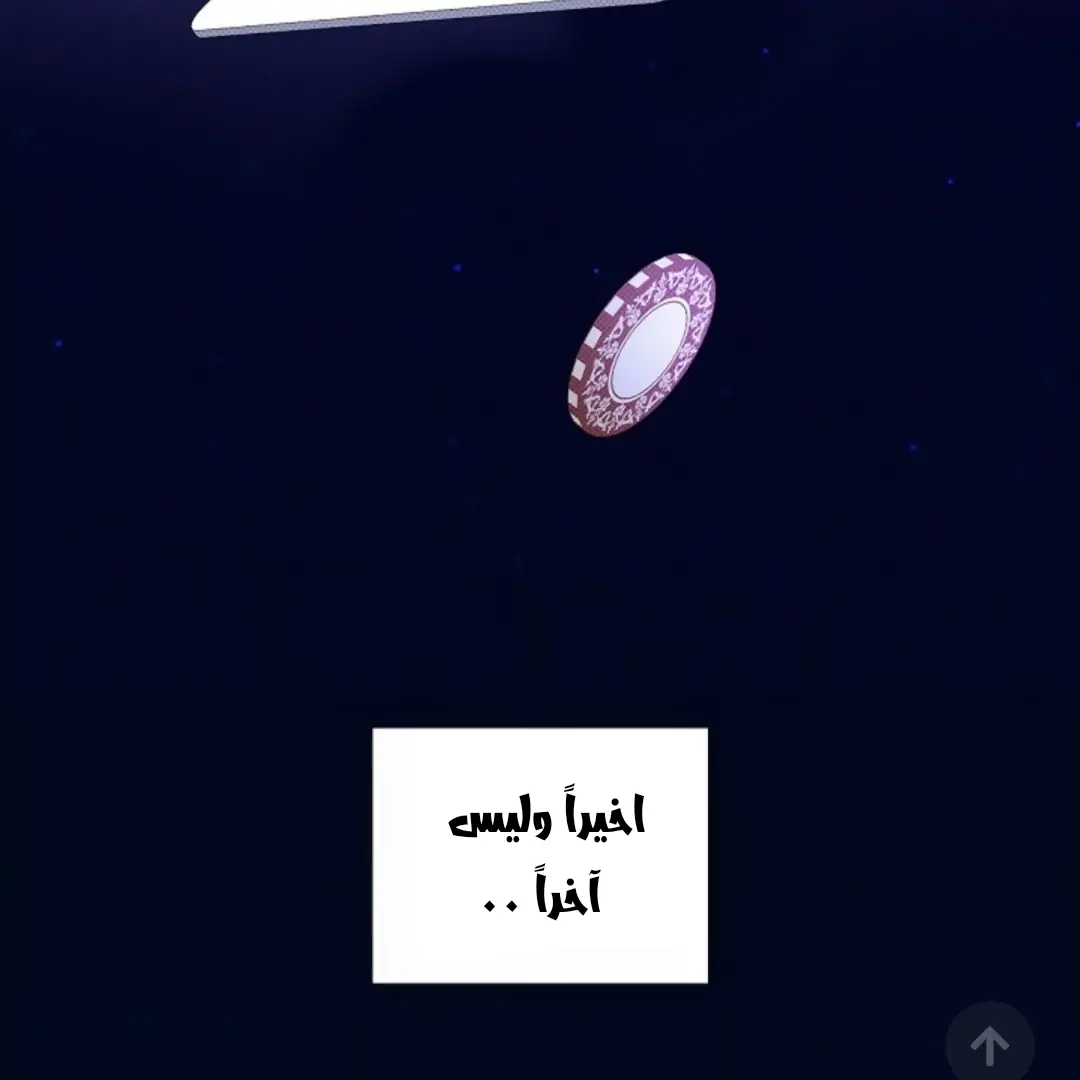Tap the scroll-to-top arrow button

pos(989,1045)
